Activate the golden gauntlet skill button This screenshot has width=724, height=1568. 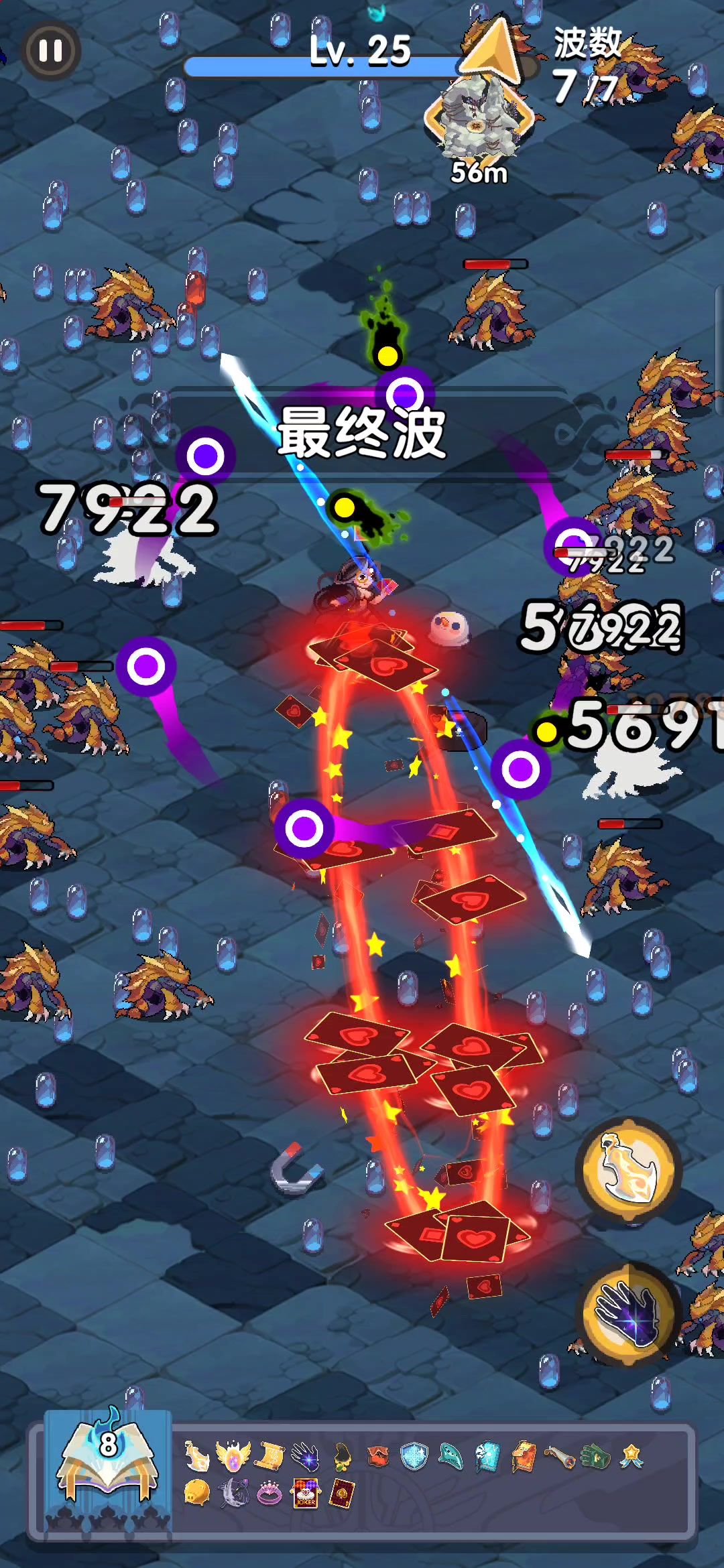[629, 1171]
